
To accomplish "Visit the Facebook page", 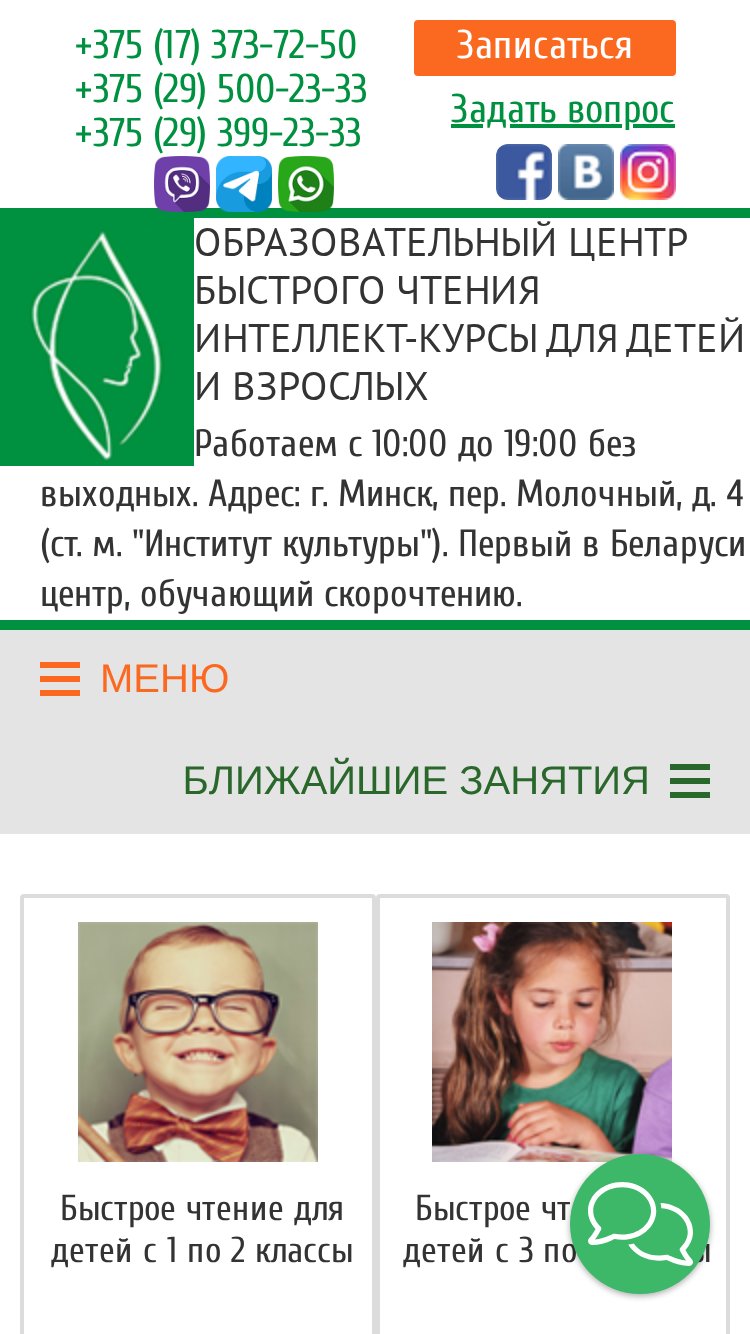I will pyautogui.click(x=524, y=172).
